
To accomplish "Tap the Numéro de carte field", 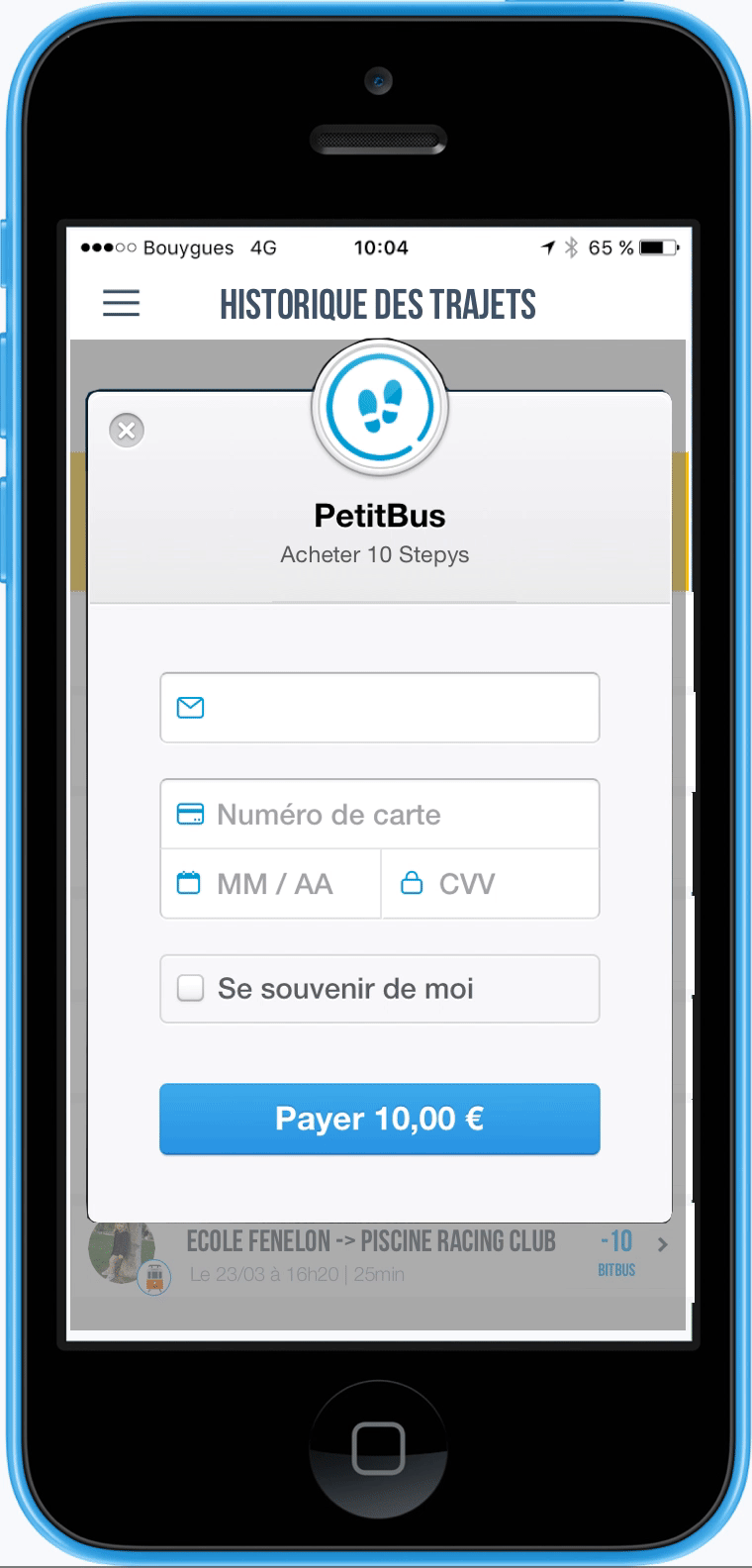I will click(x=380, y=814).
